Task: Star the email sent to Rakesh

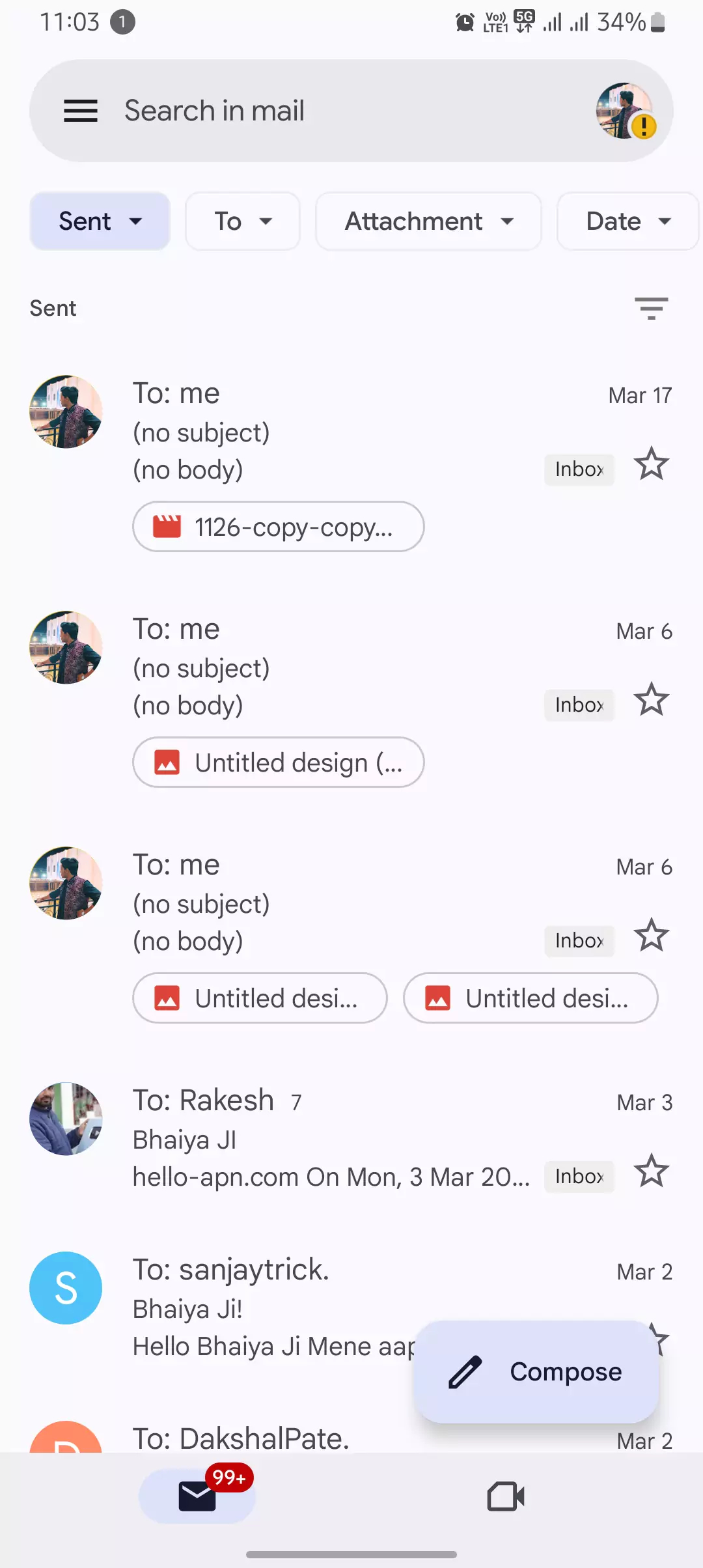Action: [652, 1171]
